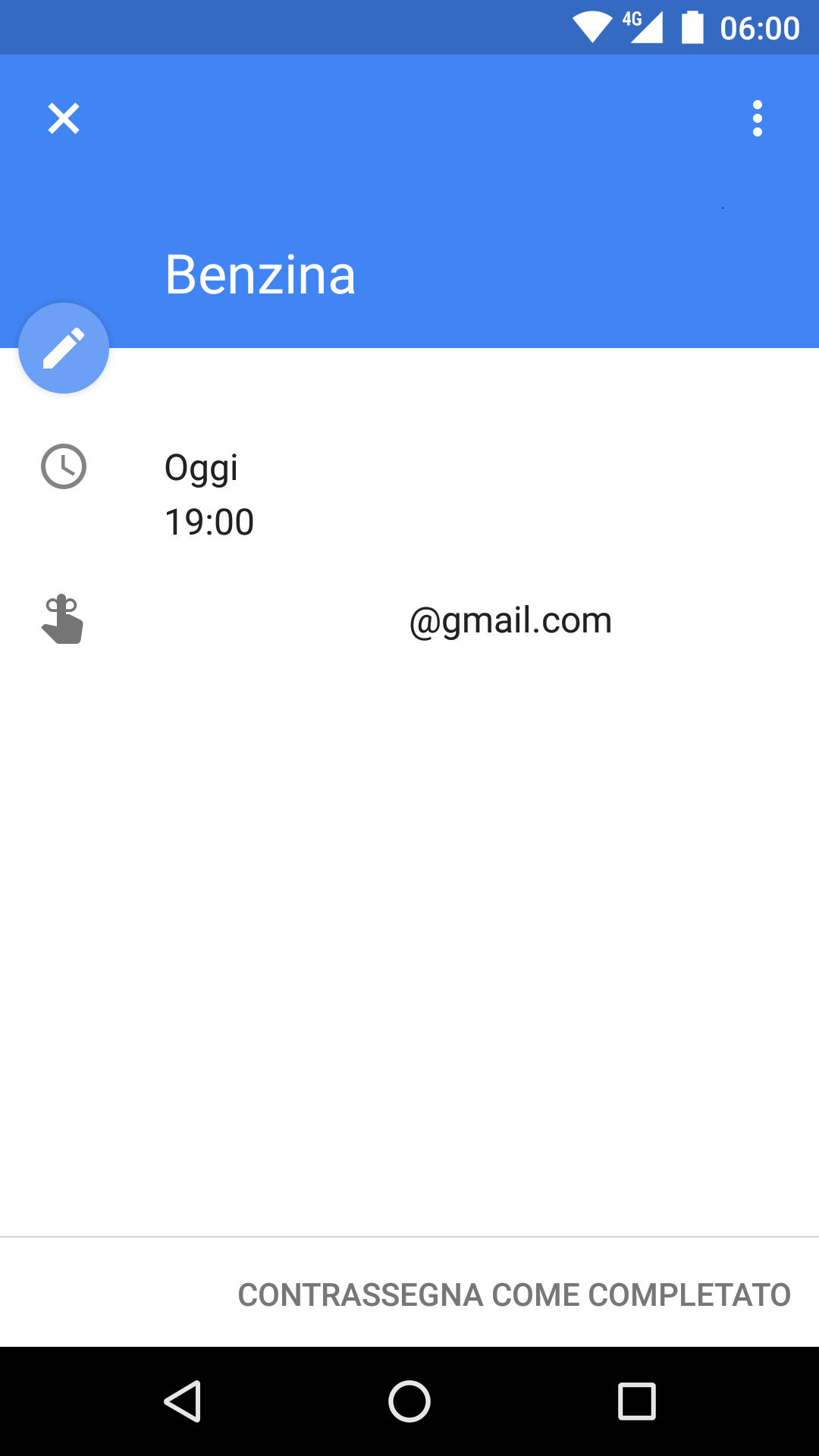This screenshot has width=819, height=1456.
Task: Edit the Benzina reminder with pencil button
Action: click(64, 348)
